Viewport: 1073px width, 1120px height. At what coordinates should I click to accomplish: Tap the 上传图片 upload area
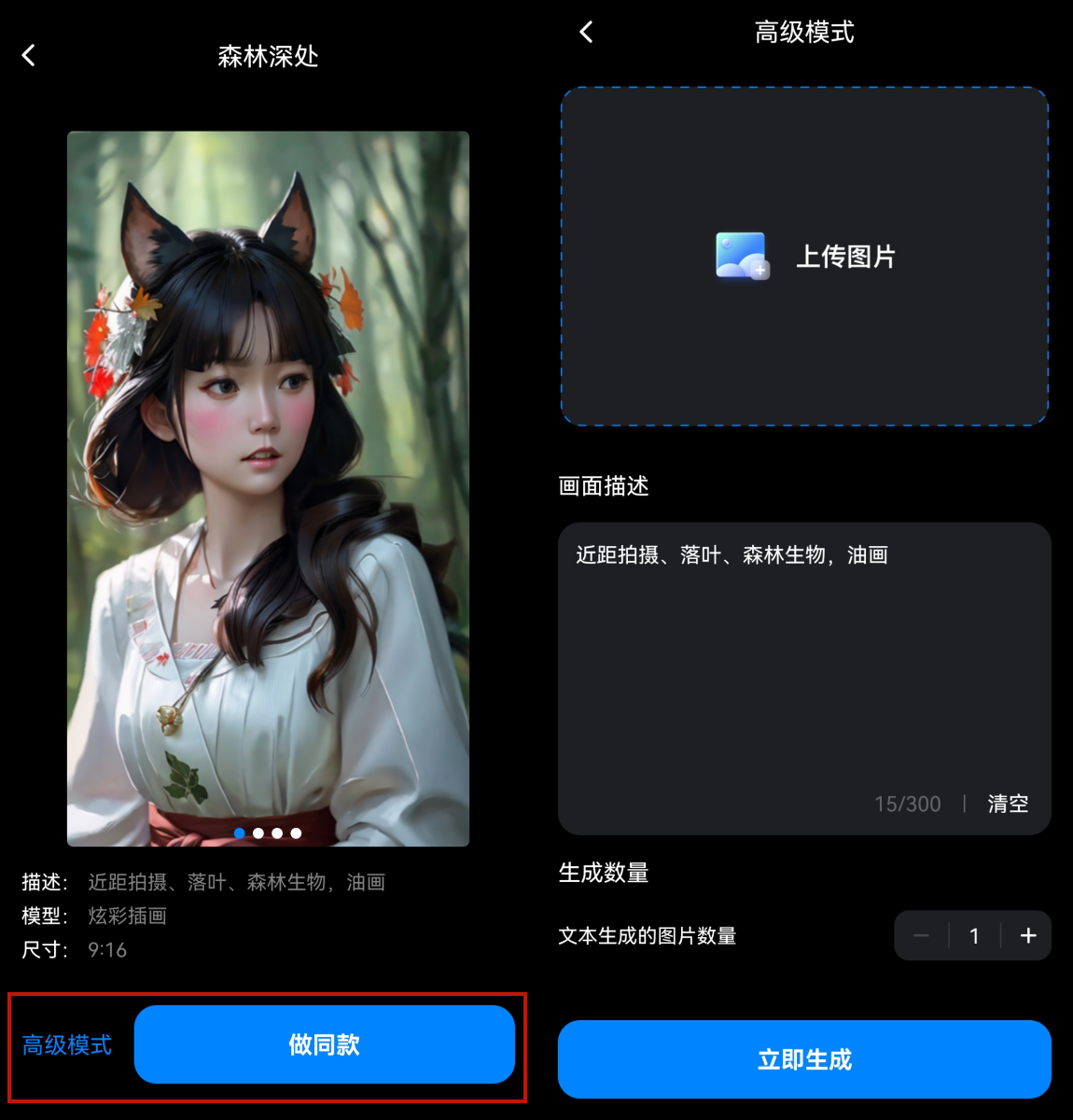(x=804, y=257)
